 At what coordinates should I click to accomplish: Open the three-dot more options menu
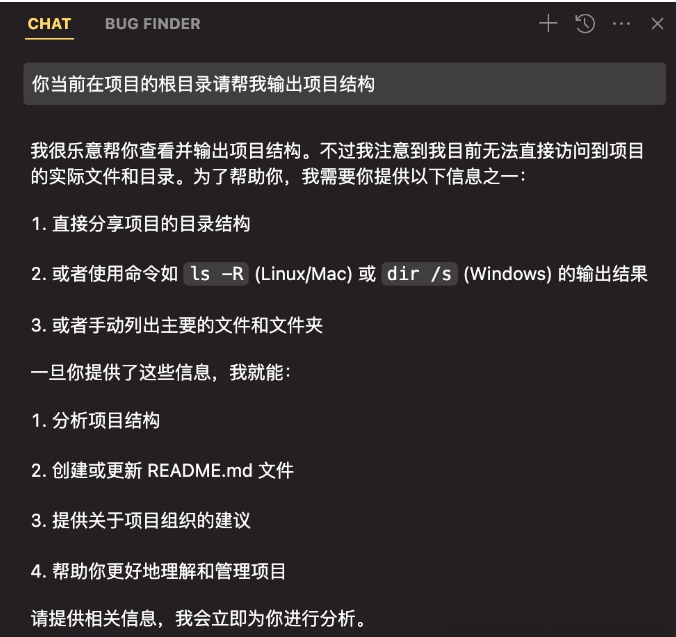(x=621, y=24)
